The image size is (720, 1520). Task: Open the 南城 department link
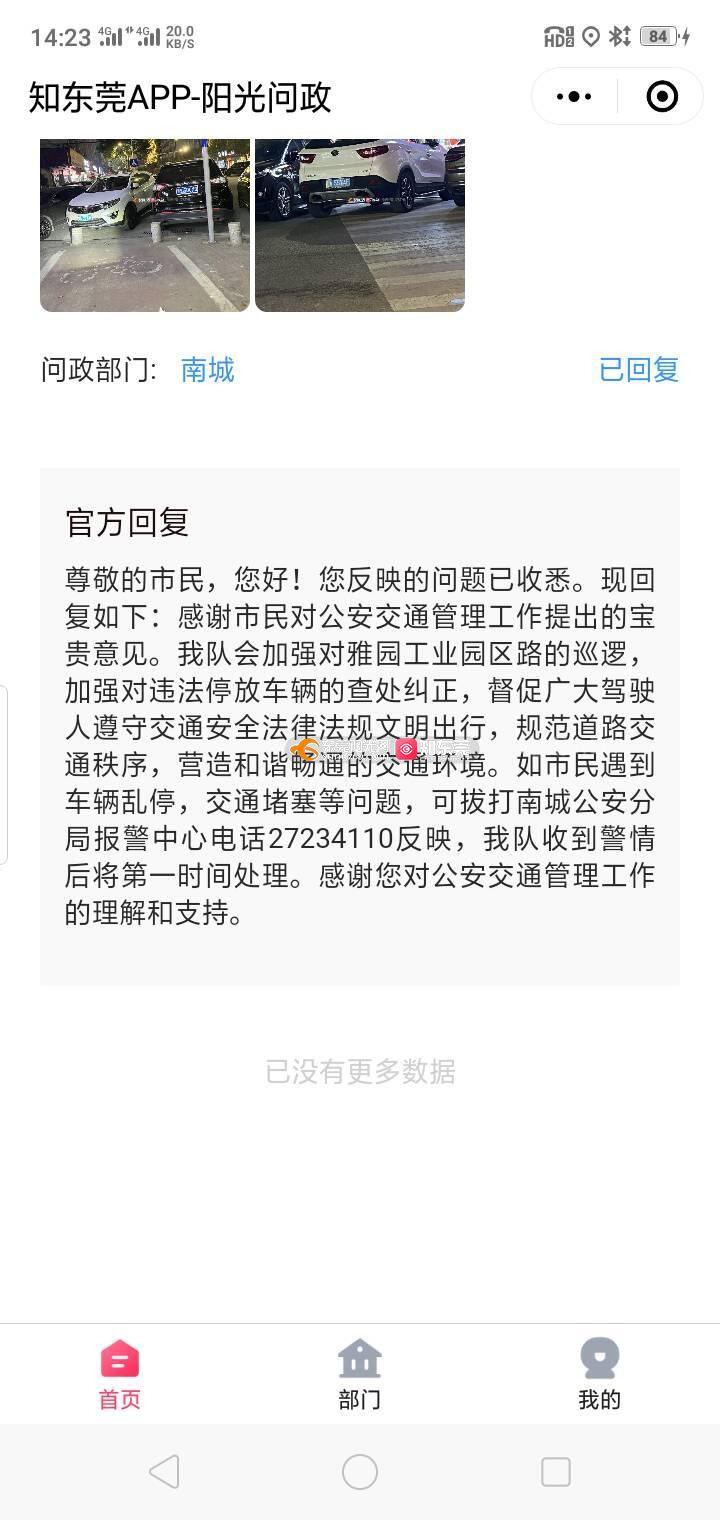point(208,370)
